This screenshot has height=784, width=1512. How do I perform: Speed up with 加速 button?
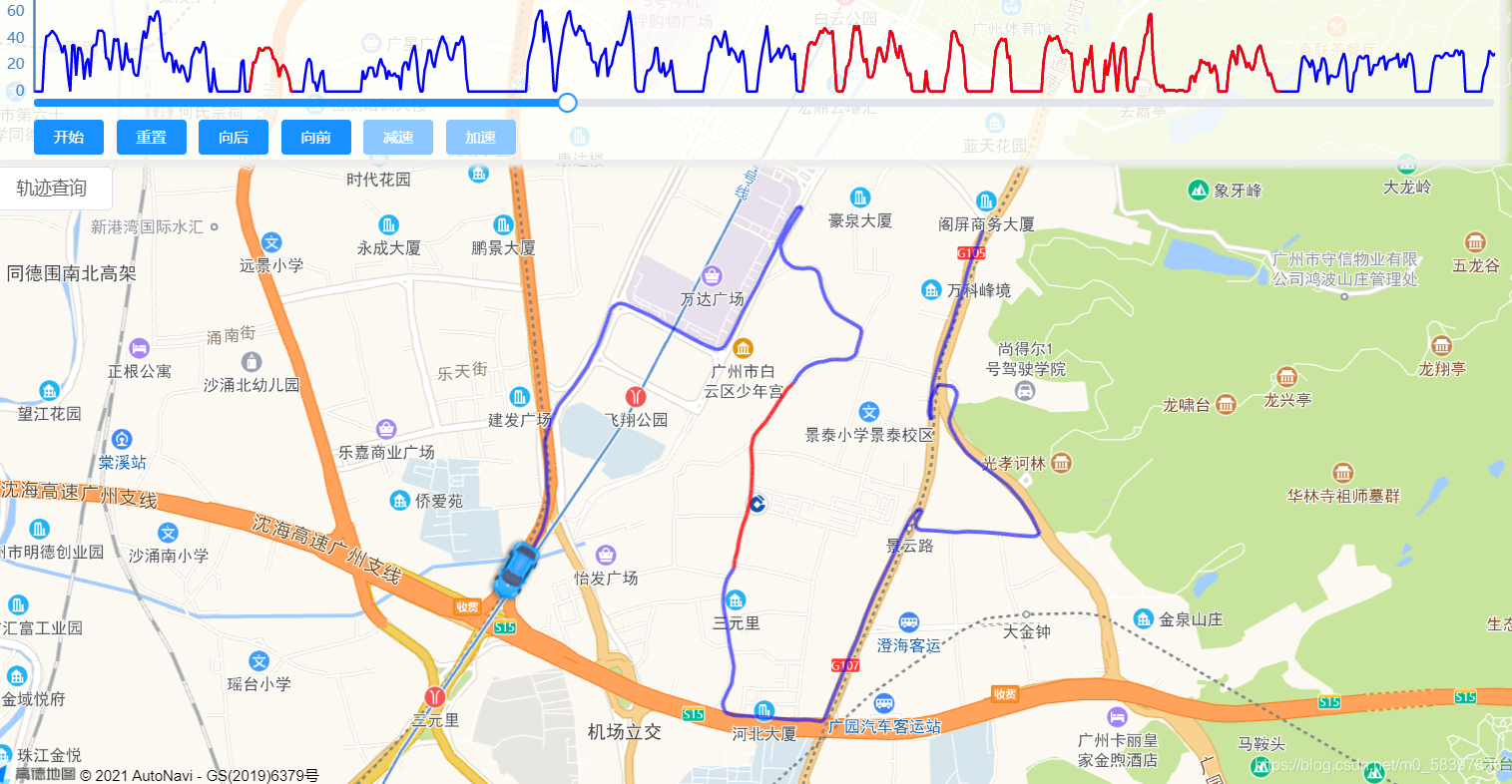point(481,138)
